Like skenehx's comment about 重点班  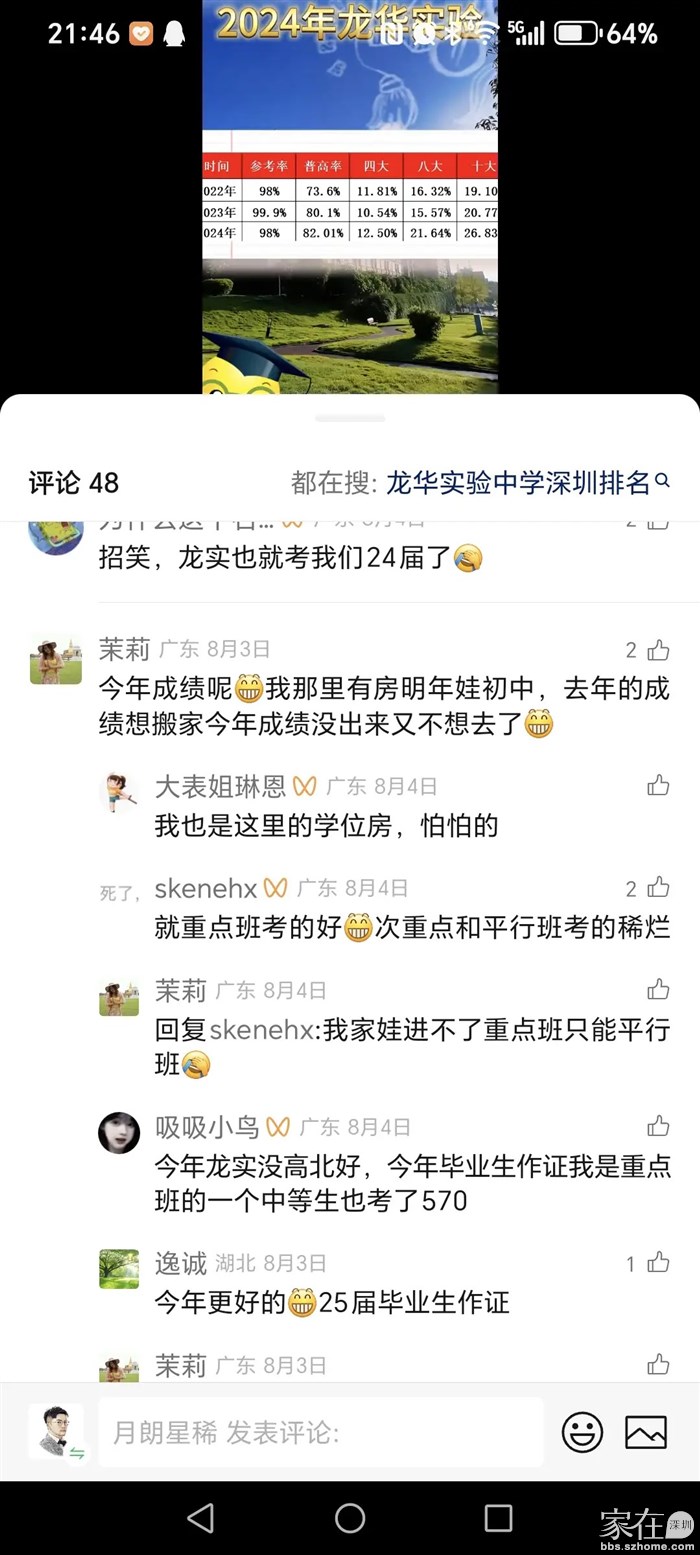tap(657, 888)
